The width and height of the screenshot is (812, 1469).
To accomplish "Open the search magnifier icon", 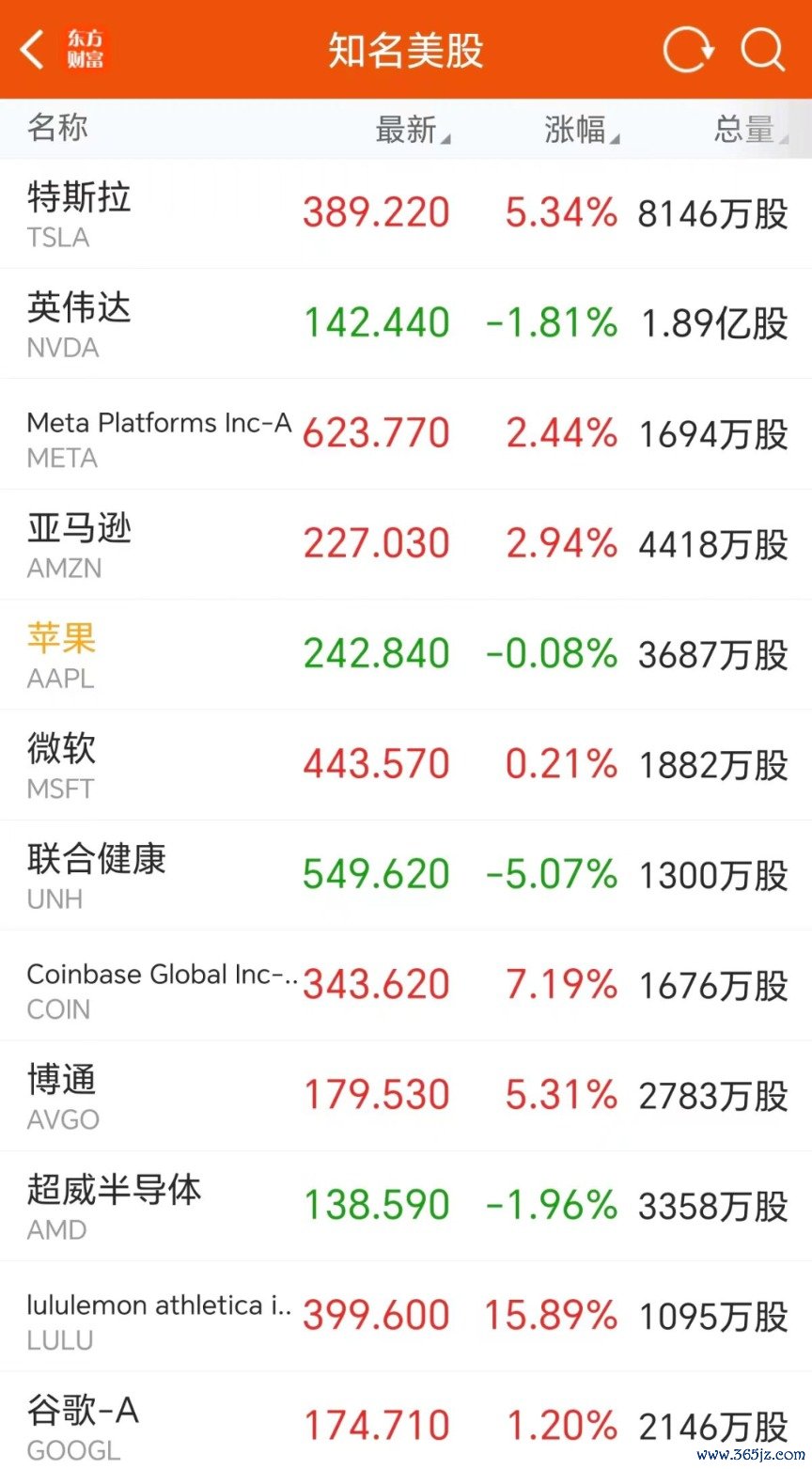I will 761,50.
